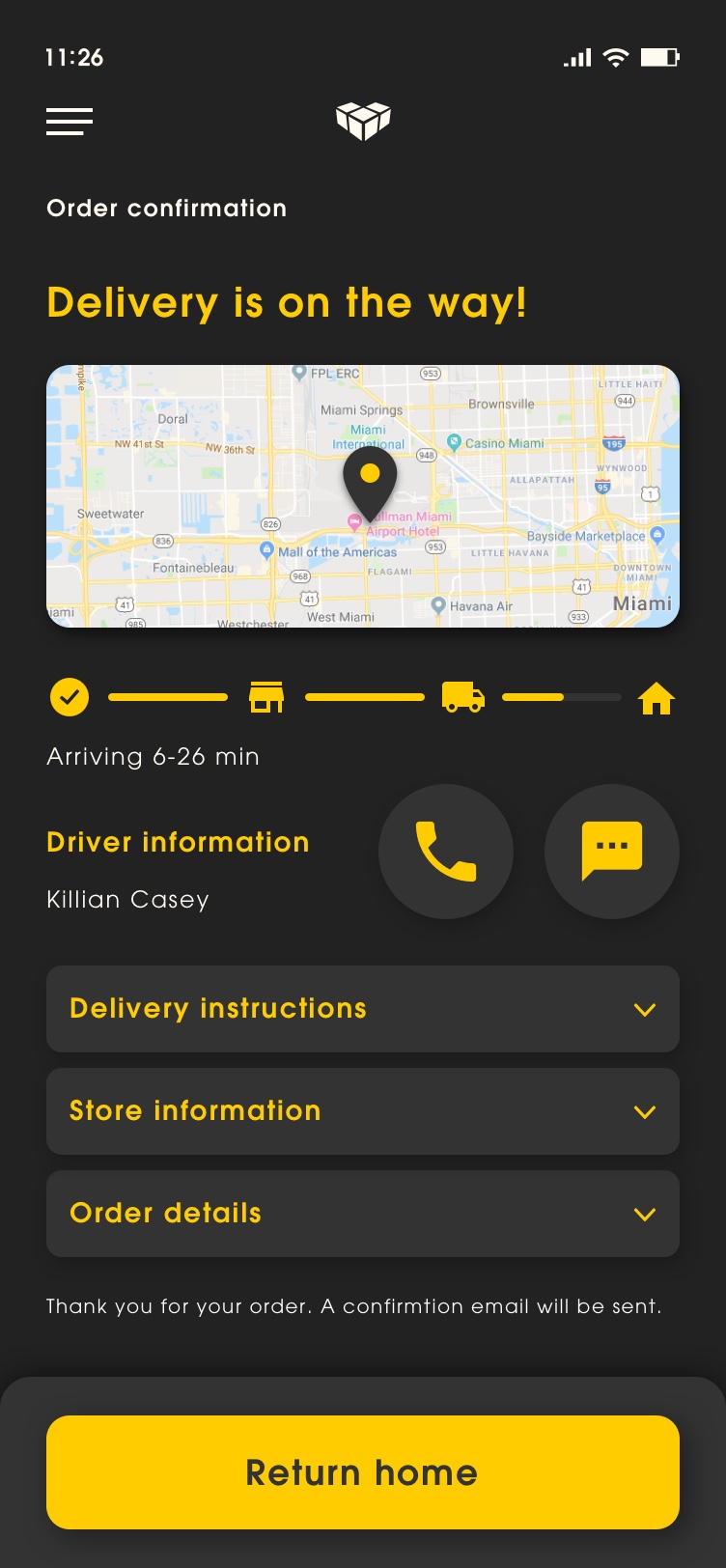Screen dimensions: 726x1568
Task: Tap the Return home button
Action: click(x=363, y=1472)
